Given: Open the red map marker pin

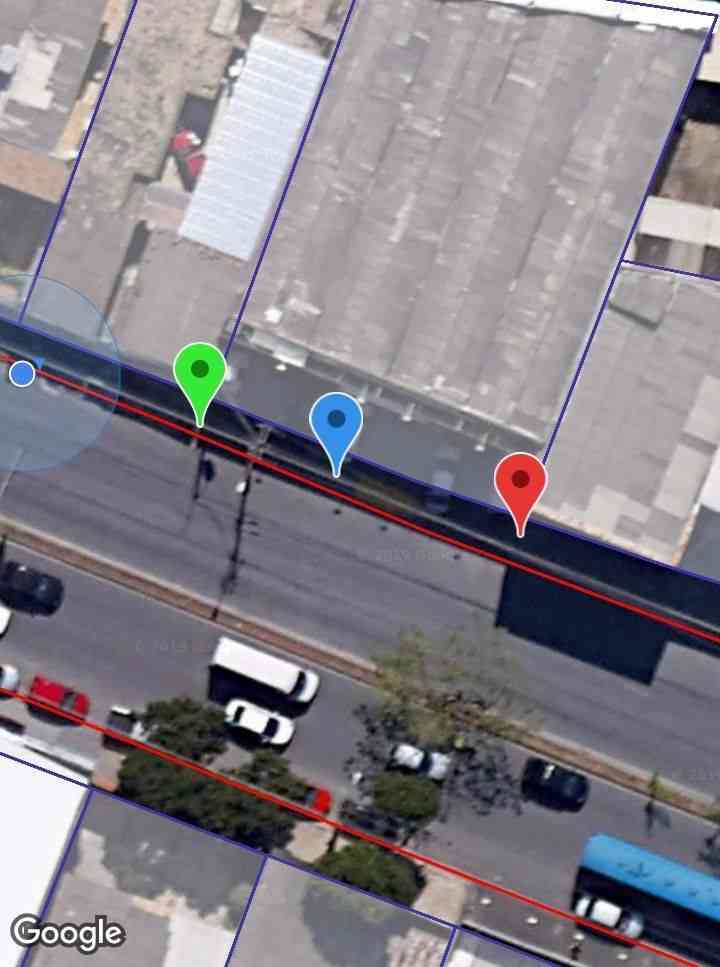Looking at the screenshot, I should click(520, 485).
